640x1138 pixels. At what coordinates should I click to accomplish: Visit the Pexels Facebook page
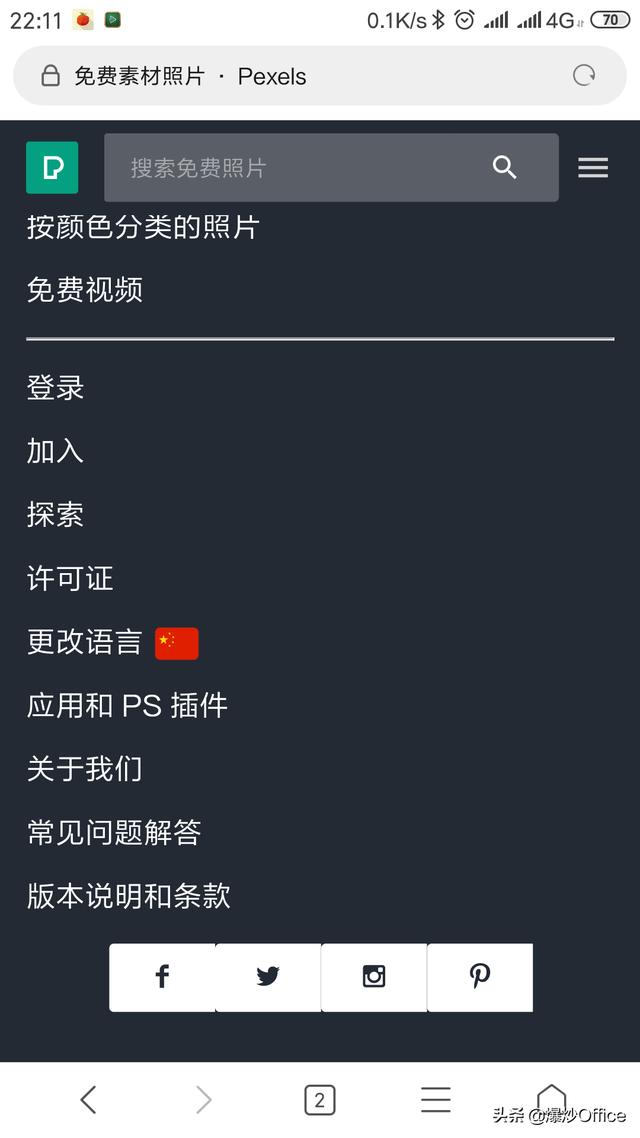point(162,977)
